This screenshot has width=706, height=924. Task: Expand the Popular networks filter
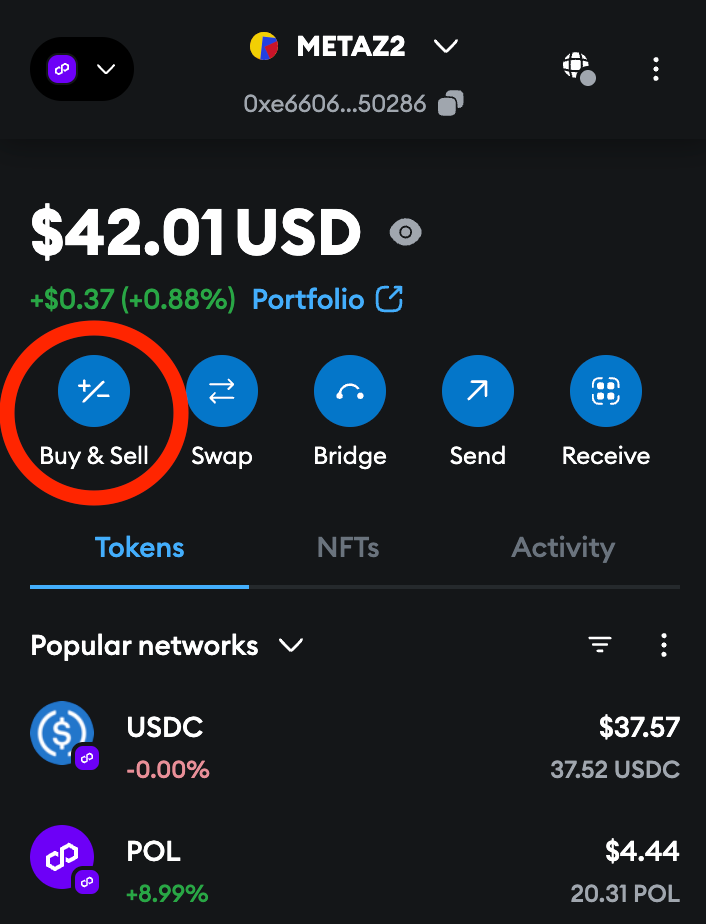[x=167, y=646]
